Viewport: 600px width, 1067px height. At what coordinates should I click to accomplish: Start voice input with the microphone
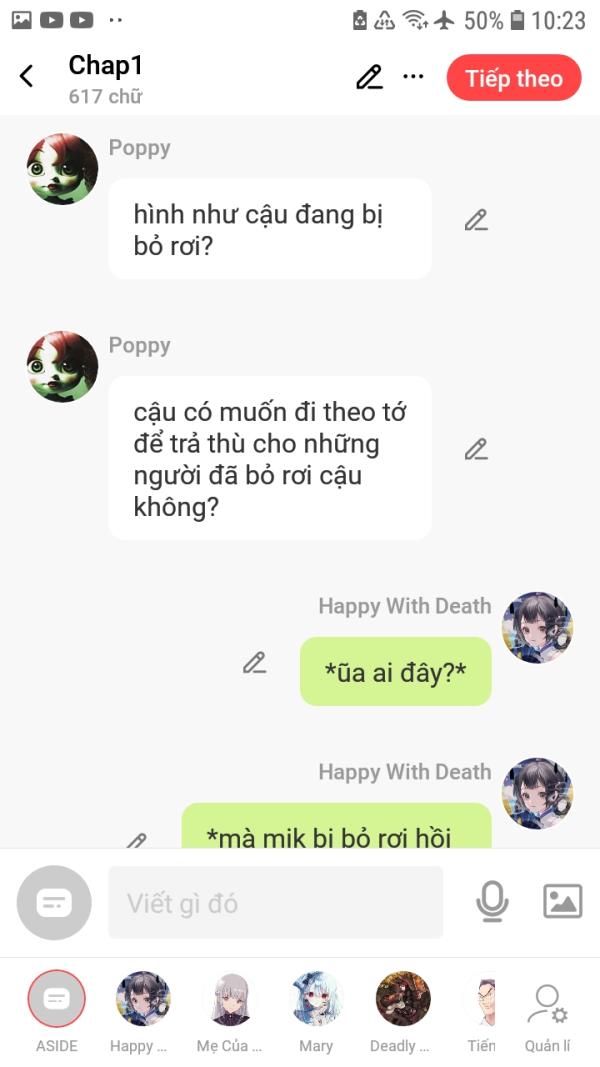click(492, 902)
